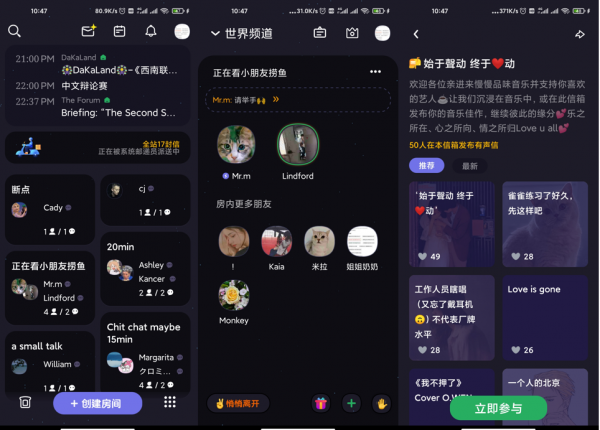The height and width of the screenshot is (430, 600).
Task: Open the 断点 room card
Action: pos(50,210)
